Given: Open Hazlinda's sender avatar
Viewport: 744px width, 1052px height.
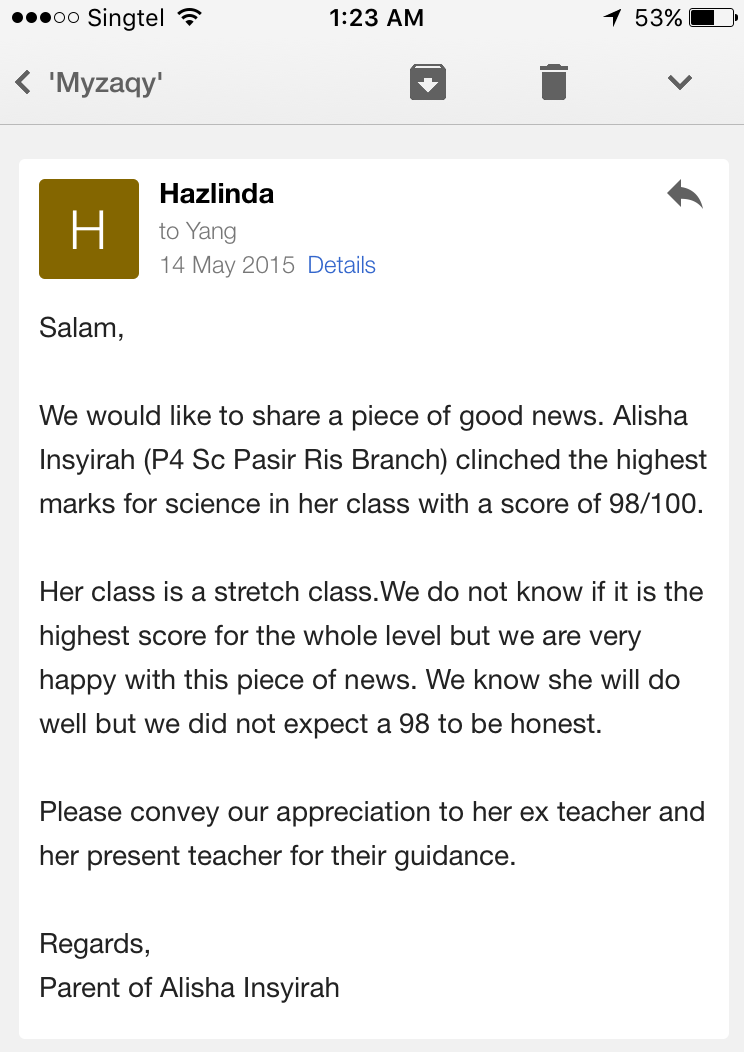Looking at the screenshot, I should point(88,229).
